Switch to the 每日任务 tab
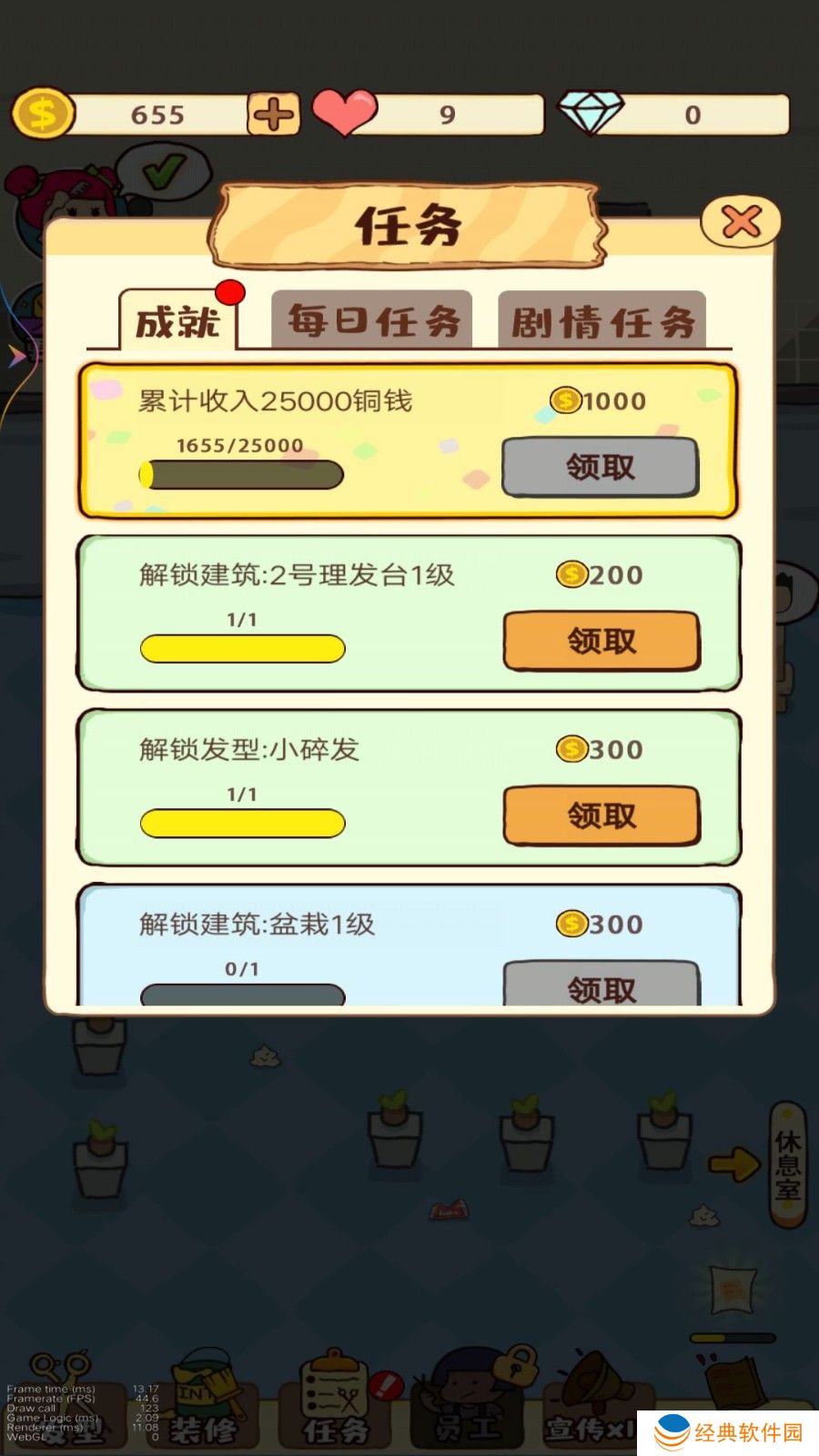Image resolution: width=819 pixels, height=1456 pixels. click(x=372, y=320)
